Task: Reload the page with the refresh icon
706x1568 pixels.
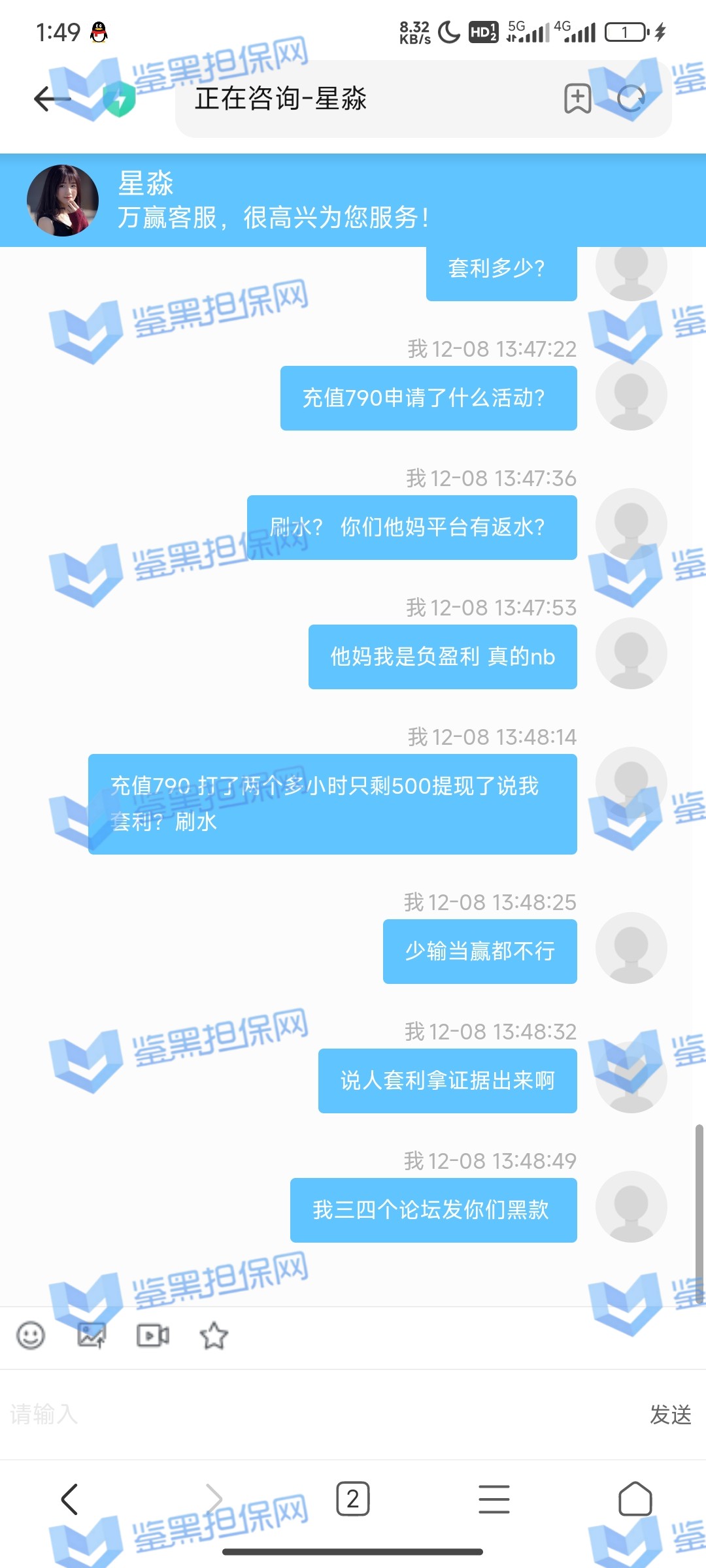Action: 631,99
